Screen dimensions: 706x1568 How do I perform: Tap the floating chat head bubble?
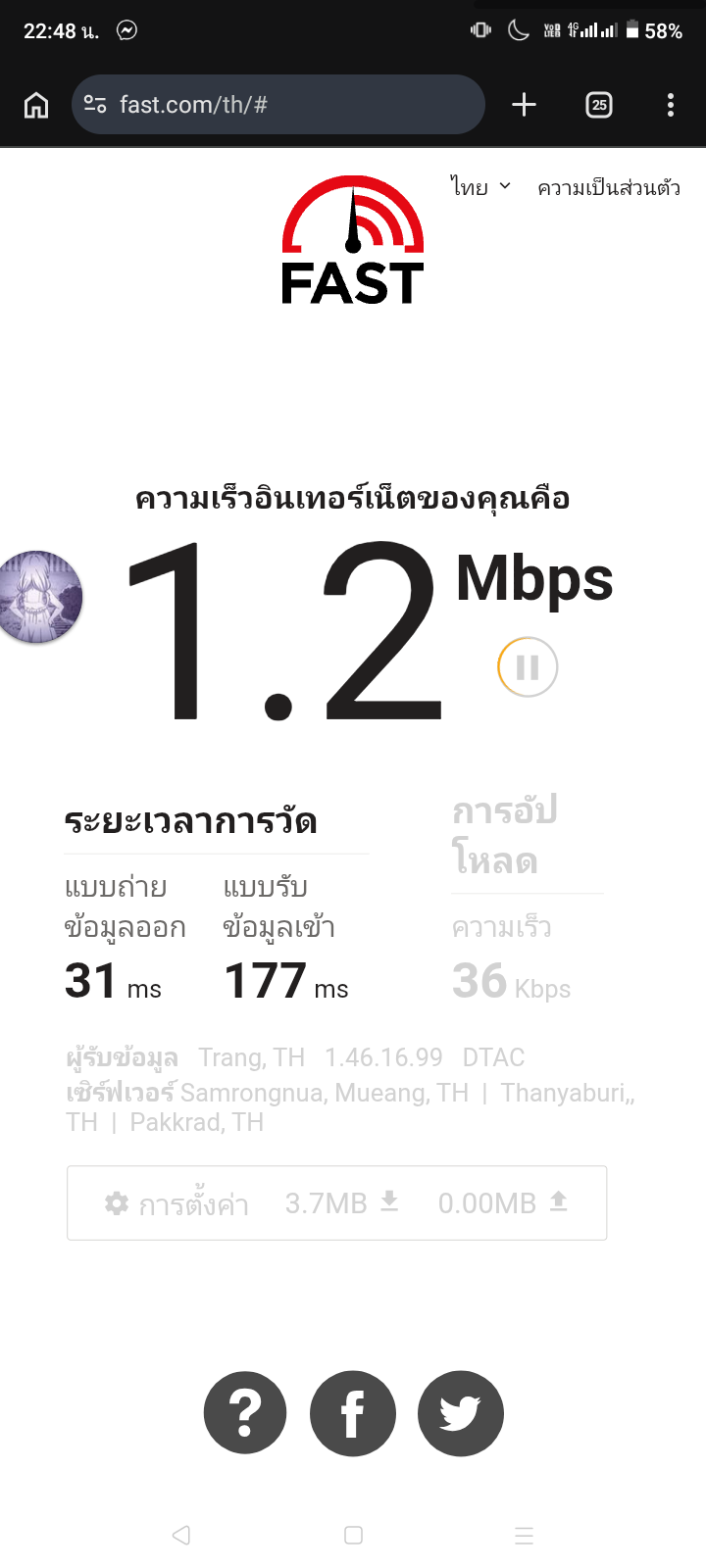point(39,597)
